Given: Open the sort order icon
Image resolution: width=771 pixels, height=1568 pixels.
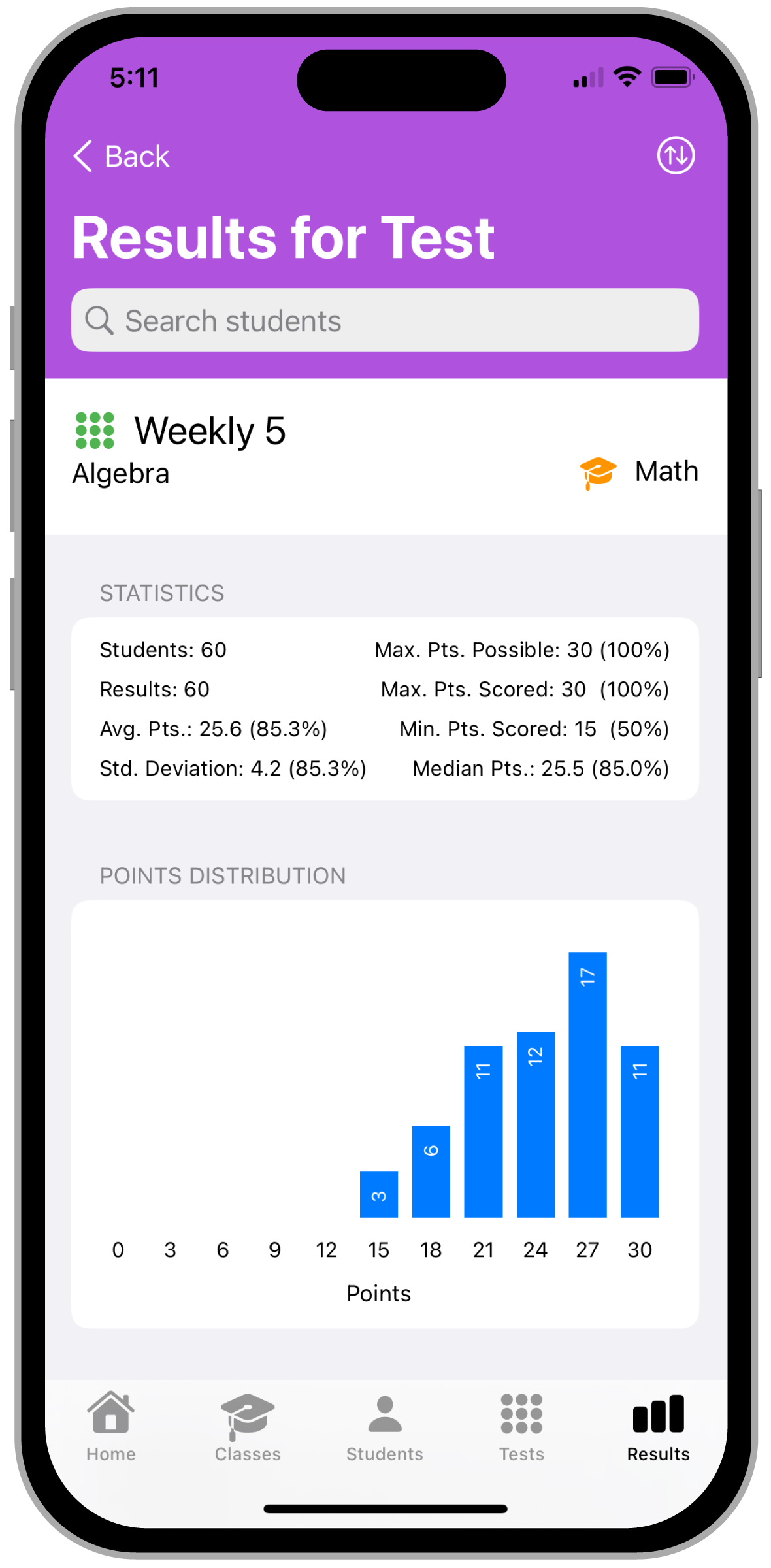Looking at the screenshot, I should 676,155.
